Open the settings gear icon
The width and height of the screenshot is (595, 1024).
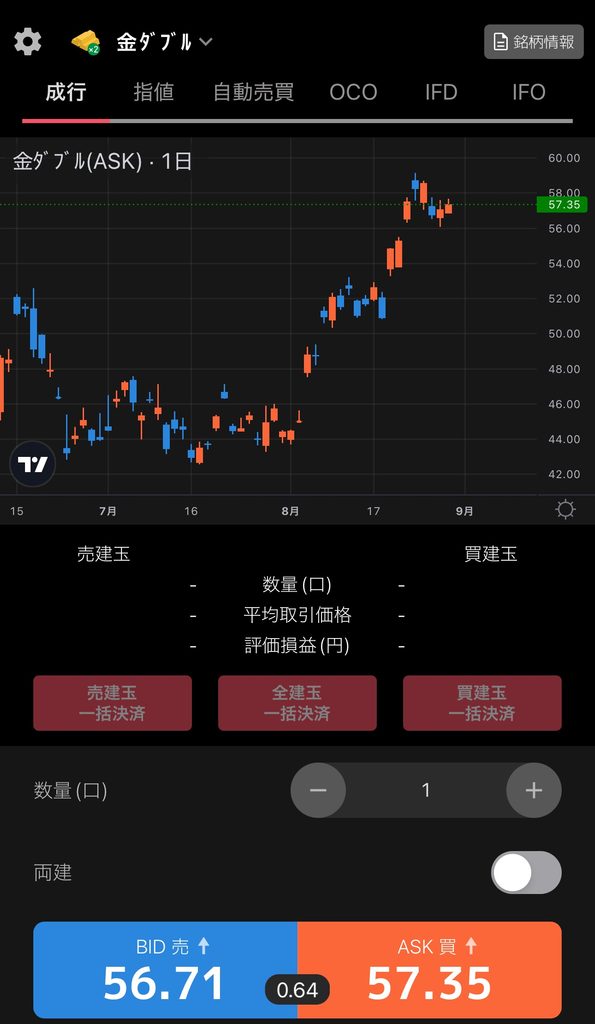coord(27,42)
